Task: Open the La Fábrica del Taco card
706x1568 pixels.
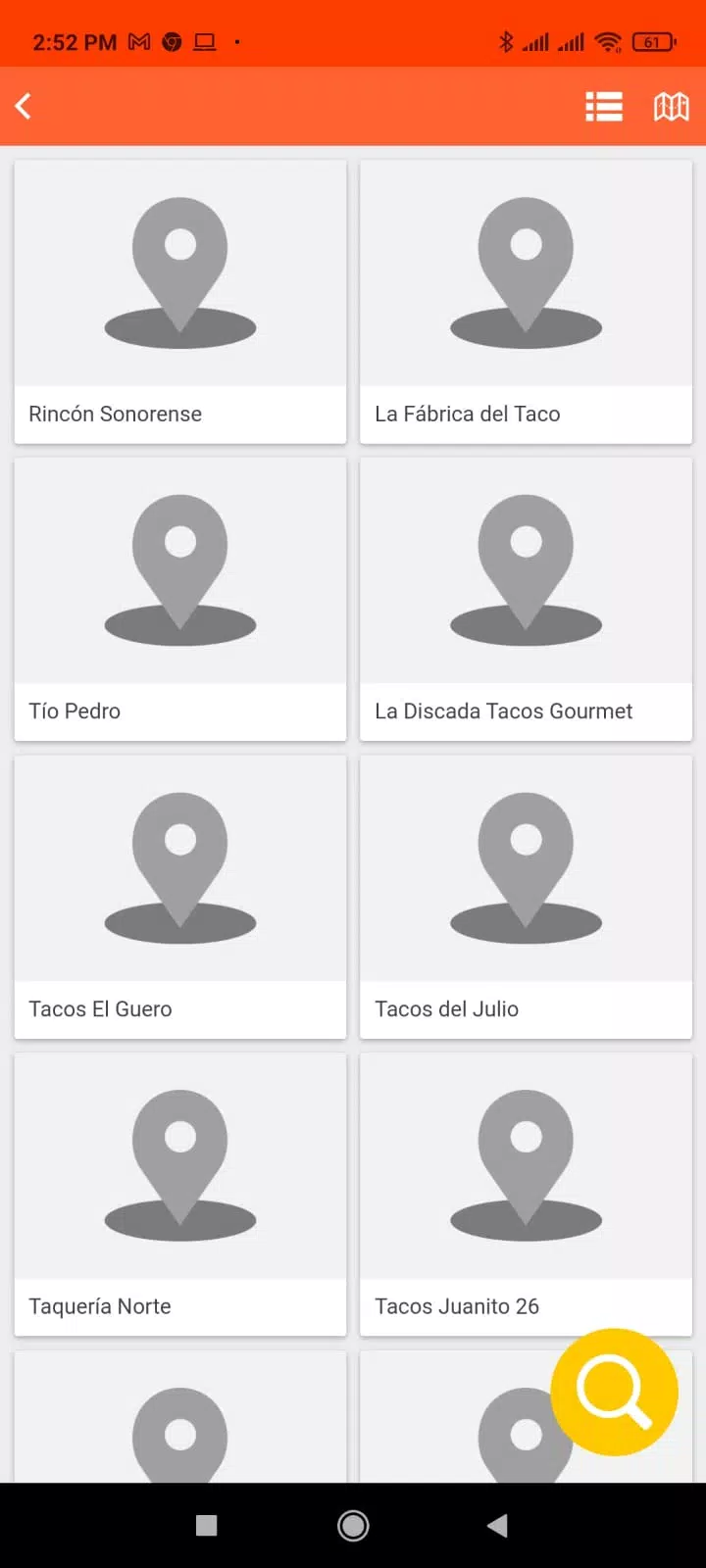Action: [x=527, y=302]
